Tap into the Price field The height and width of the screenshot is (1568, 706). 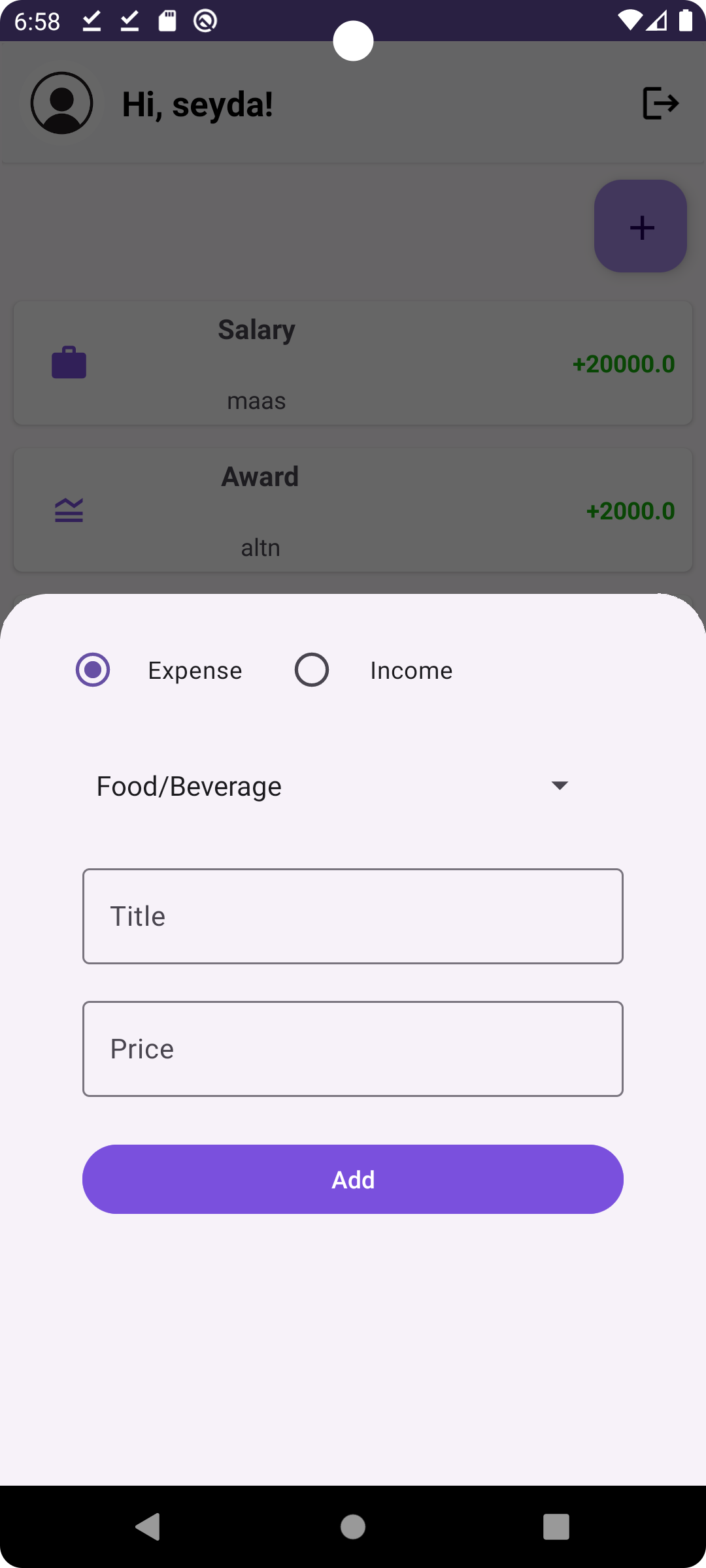point(353,1049)
